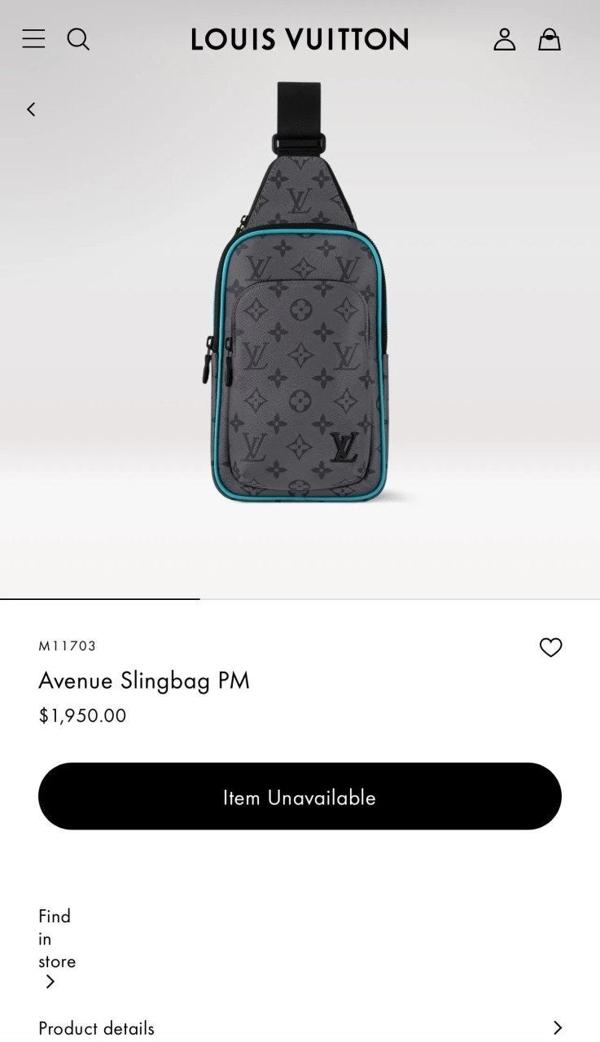The height and width of the screenshot is (1042, 600).
Task: Open the shopping bag
Action: [x=549, y=39]
